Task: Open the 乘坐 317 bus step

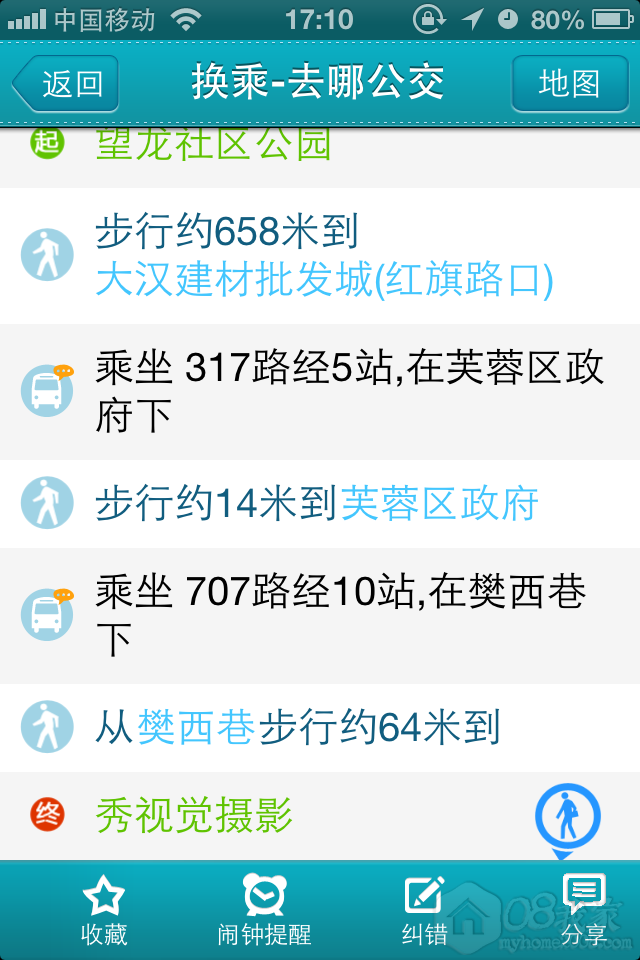Action: [x=350, y=391]
